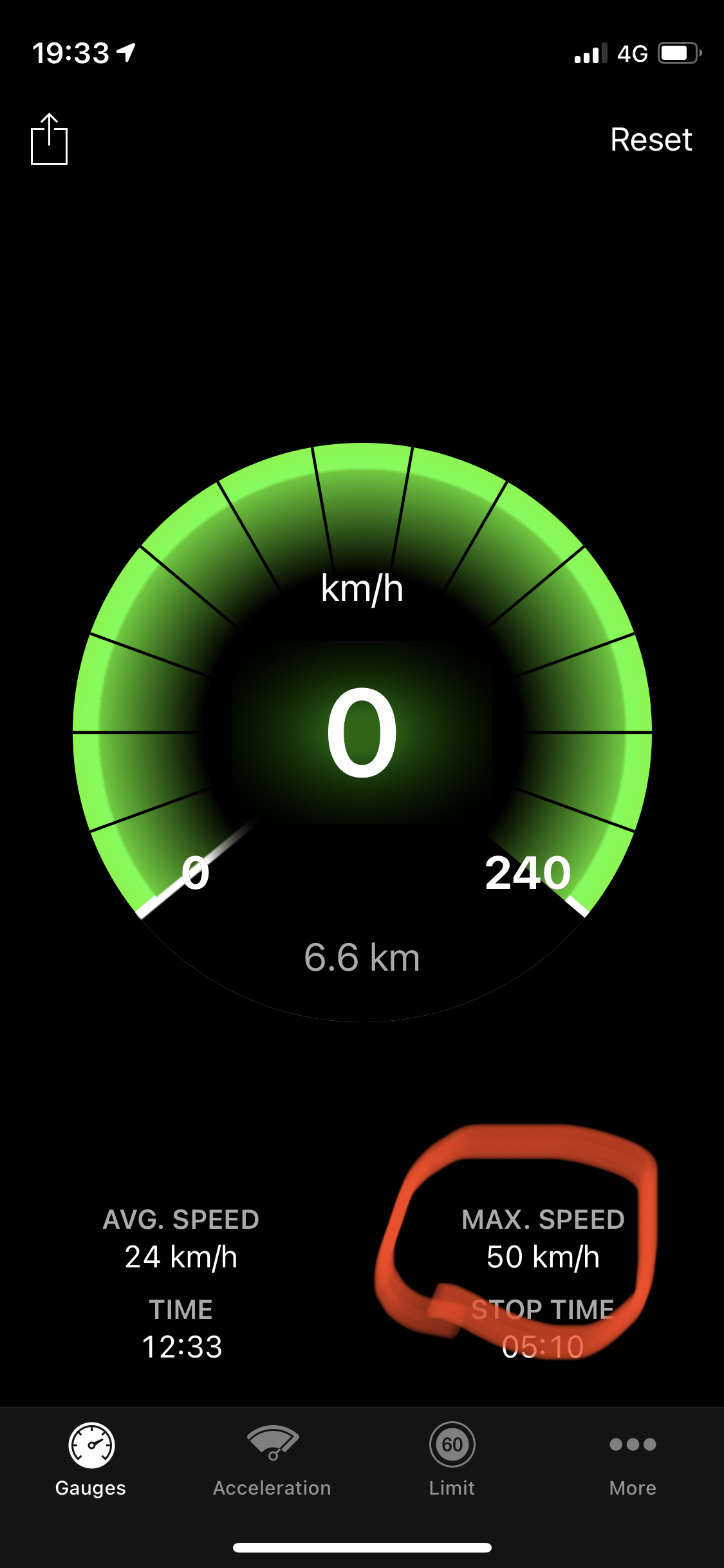Tap the share icon
Screen dimensions: 724x1568
(x=49, y=139)
